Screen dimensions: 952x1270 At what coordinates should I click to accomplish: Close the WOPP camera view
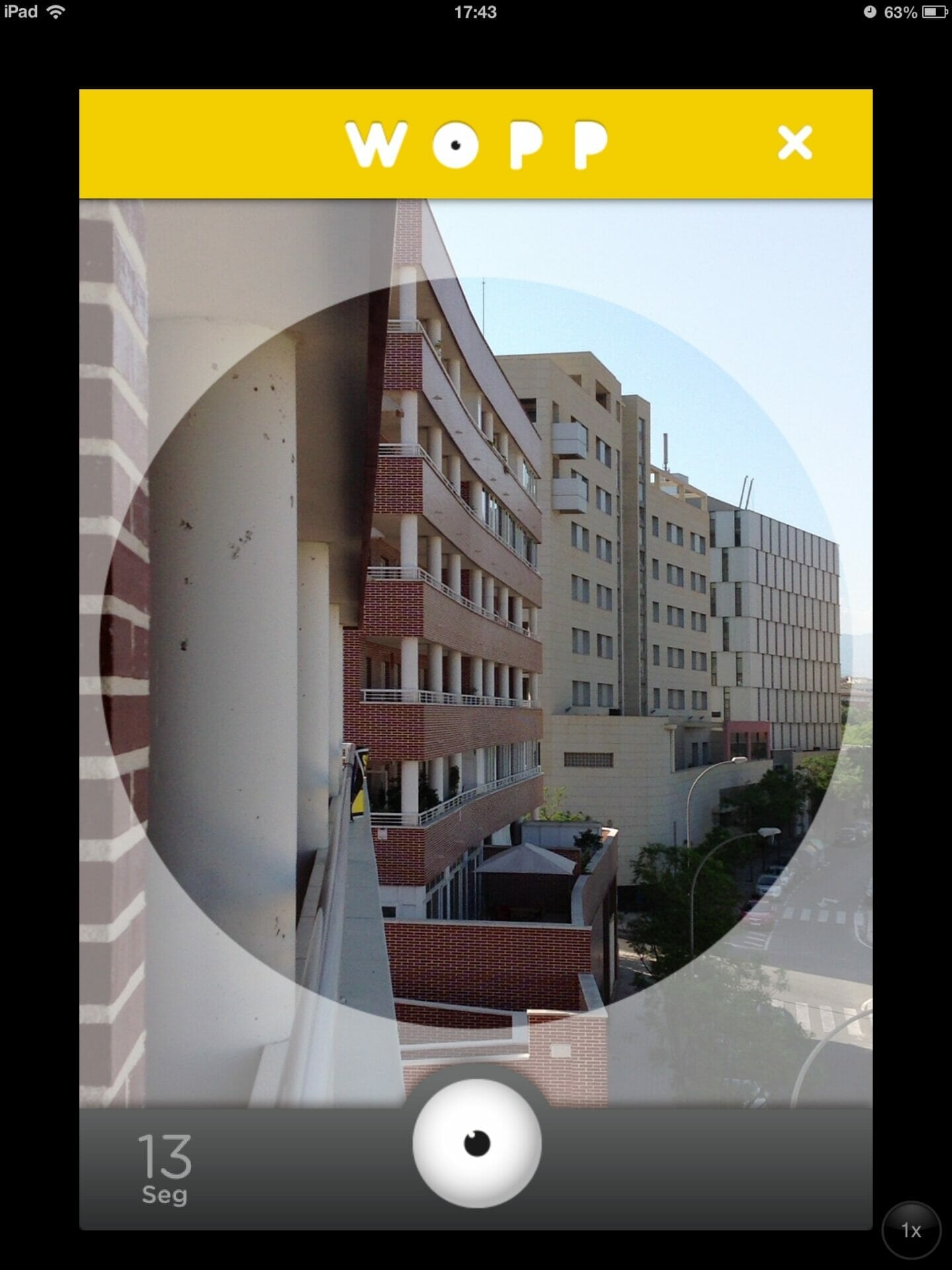coord(794,143)
